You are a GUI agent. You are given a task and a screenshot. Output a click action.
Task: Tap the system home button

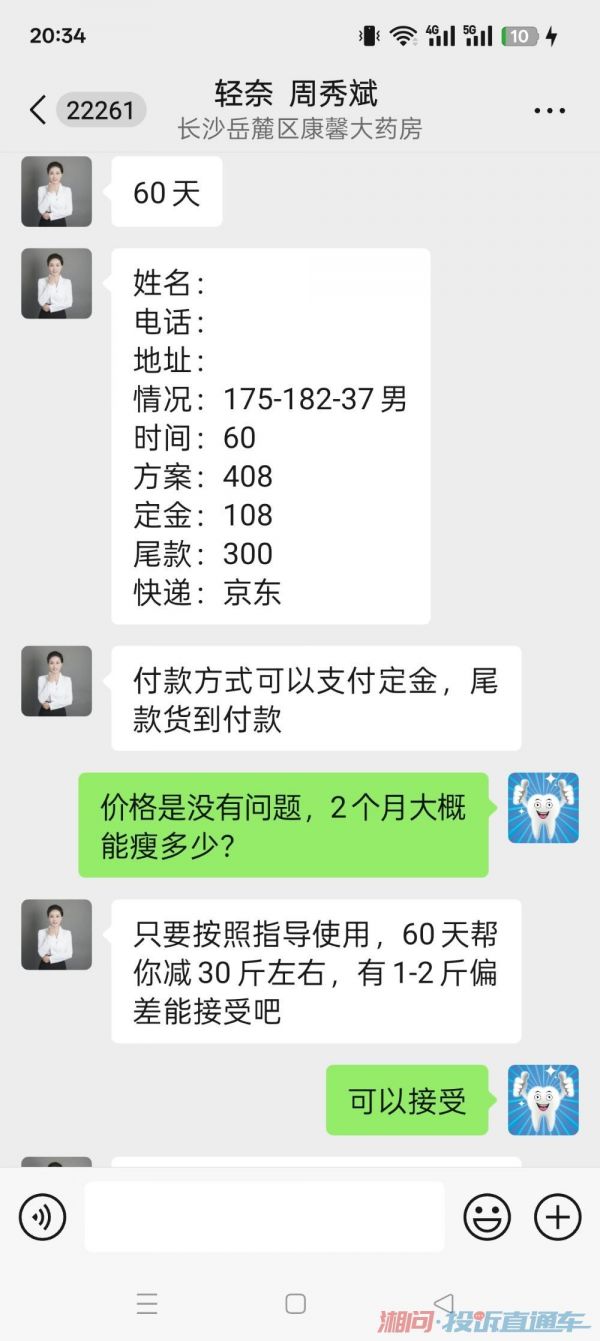coord(295,1304)
